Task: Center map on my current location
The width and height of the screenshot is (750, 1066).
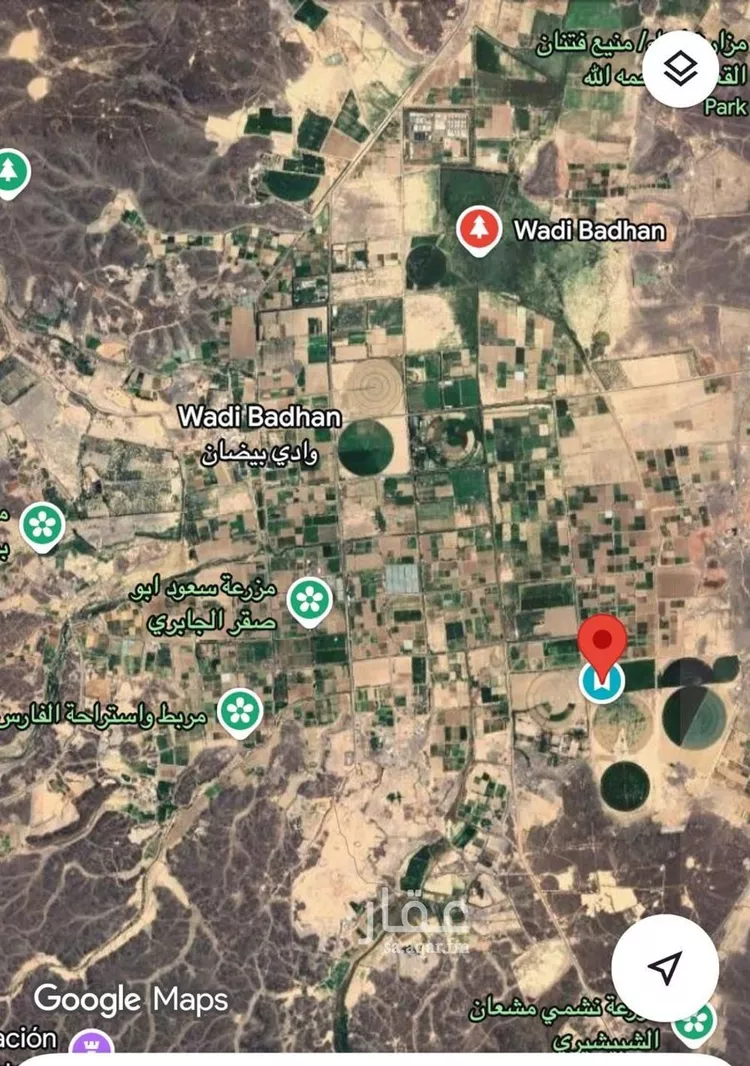Action: 664,967
